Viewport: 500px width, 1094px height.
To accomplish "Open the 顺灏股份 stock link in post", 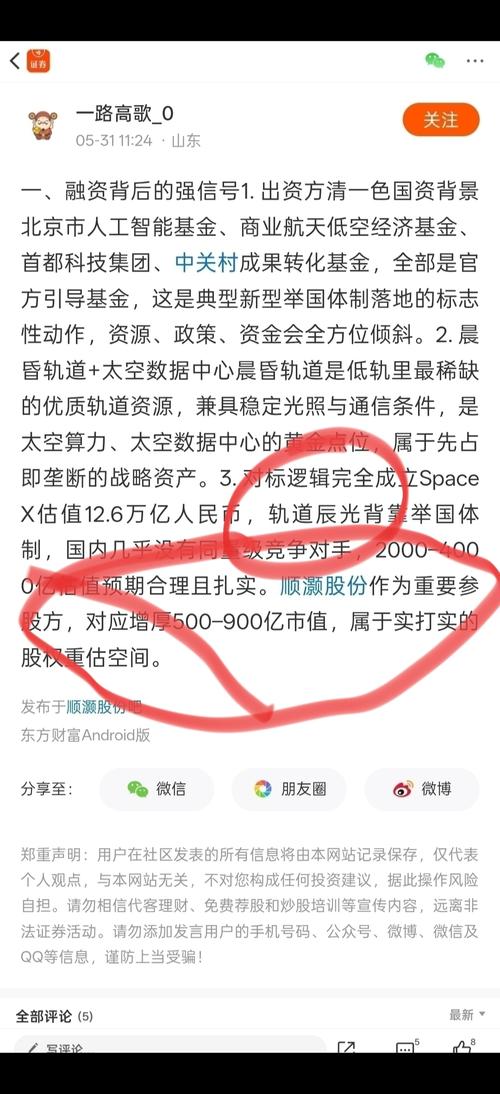I will click(324, 585).
